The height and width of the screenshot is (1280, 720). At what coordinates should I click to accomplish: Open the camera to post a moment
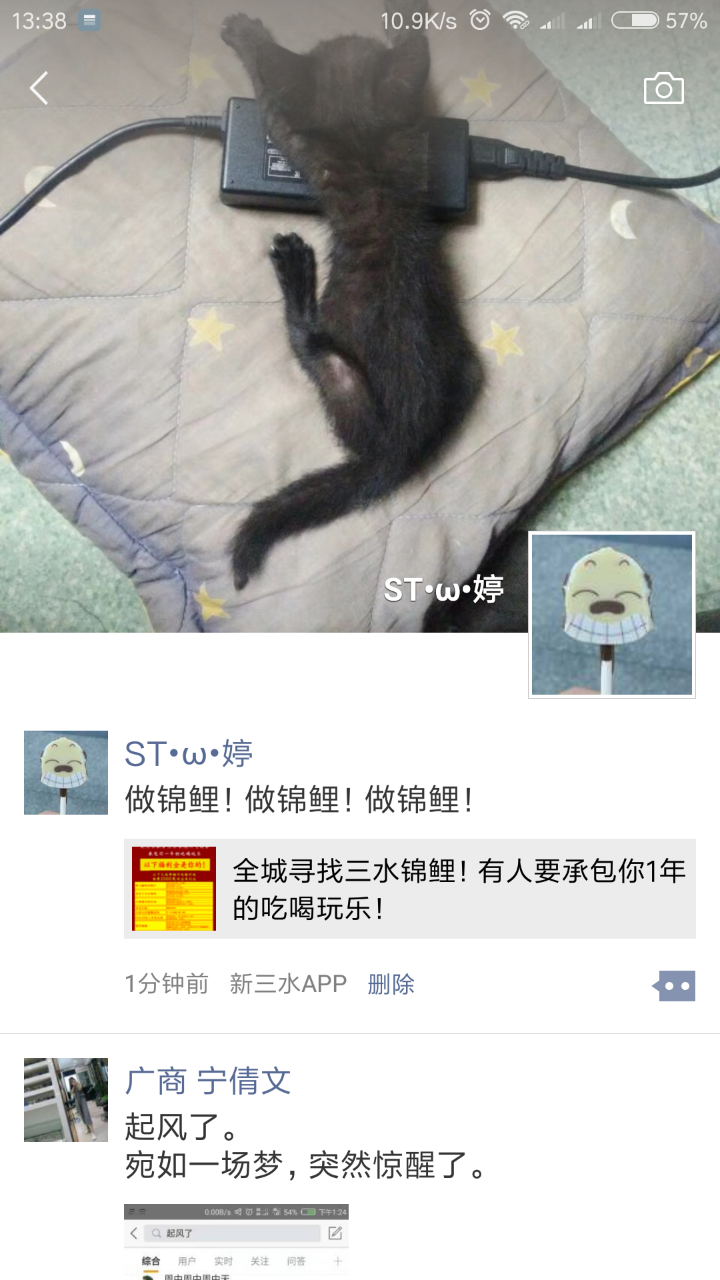coord(663,89)
